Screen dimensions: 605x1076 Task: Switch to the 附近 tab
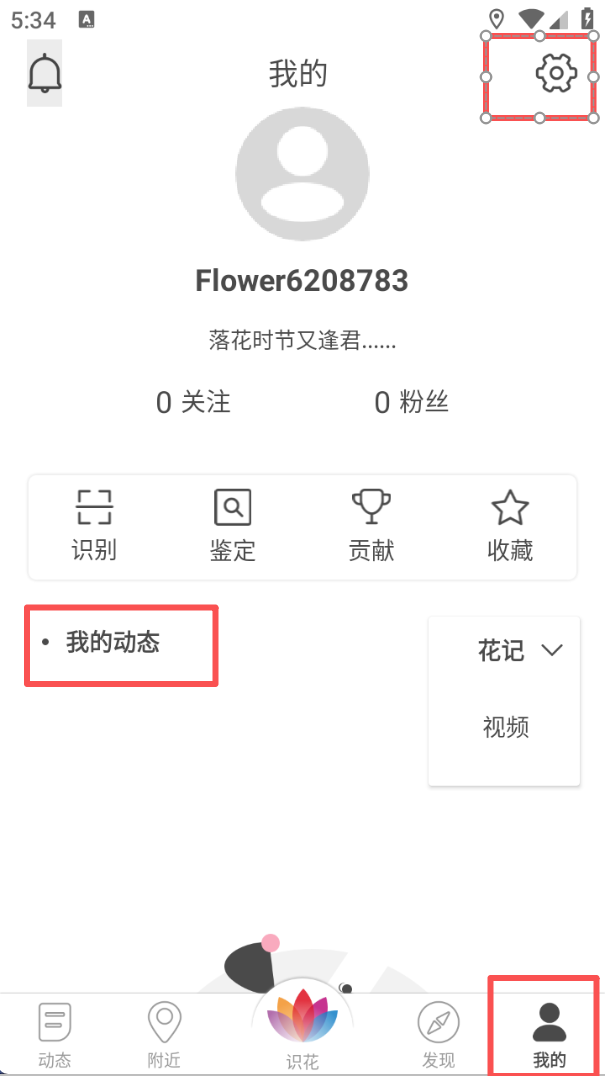[x=164, y=1034]
